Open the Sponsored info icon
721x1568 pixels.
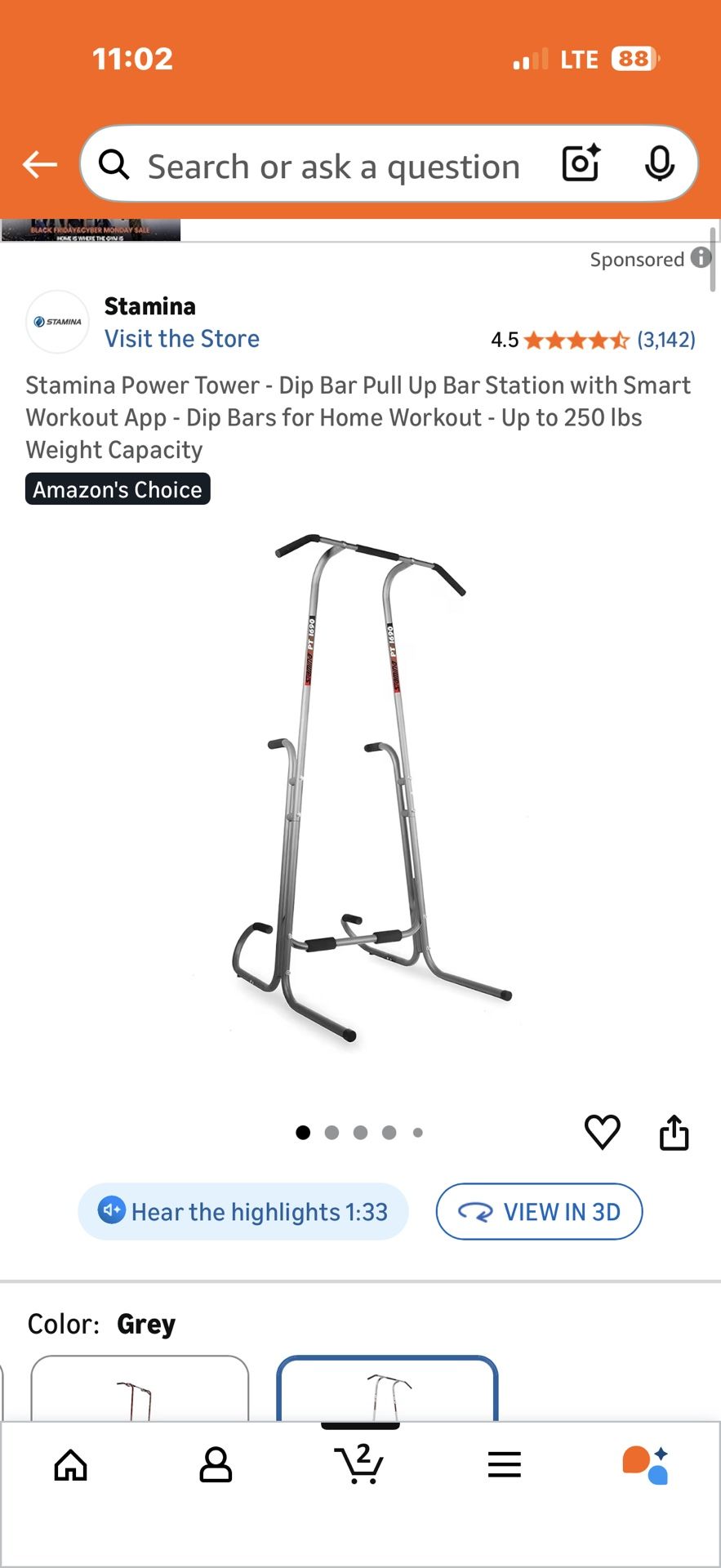coord(701,258)
